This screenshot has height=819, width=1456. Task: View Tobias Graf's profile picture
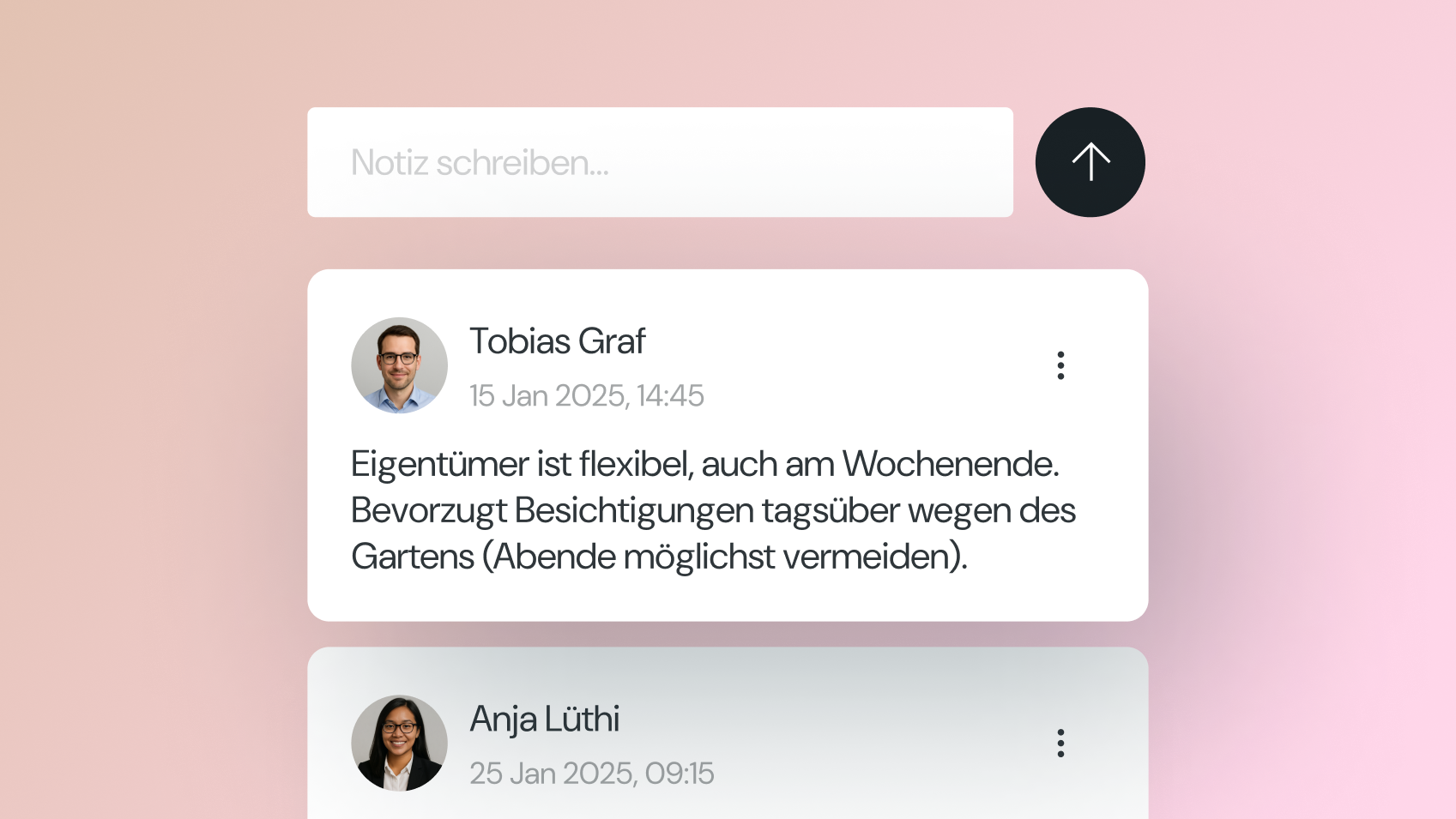pos(399,365)
